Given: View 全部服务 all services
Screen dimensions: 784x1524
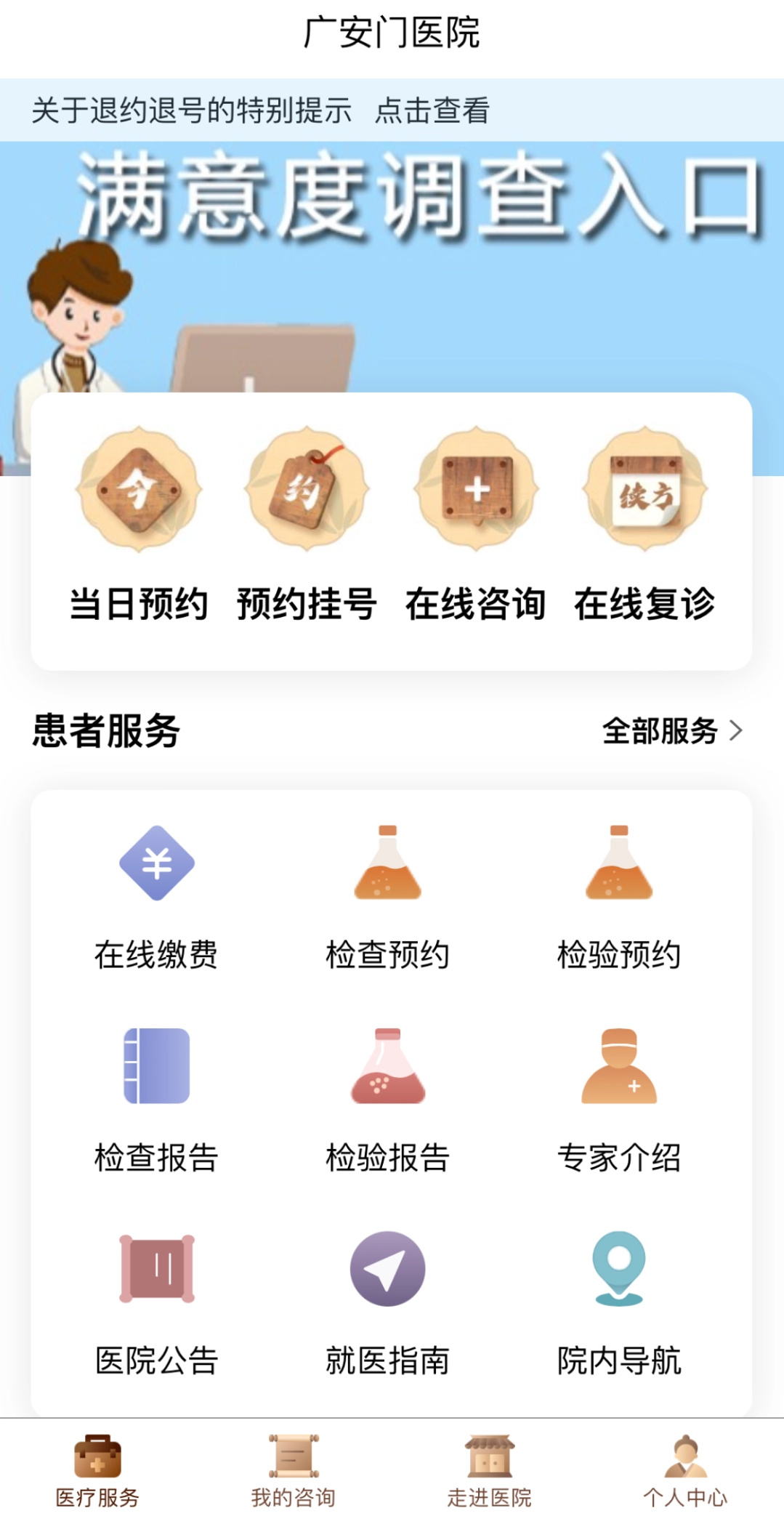Looking at the screenshot, I should pyautogui.click(x=671, y=730).
